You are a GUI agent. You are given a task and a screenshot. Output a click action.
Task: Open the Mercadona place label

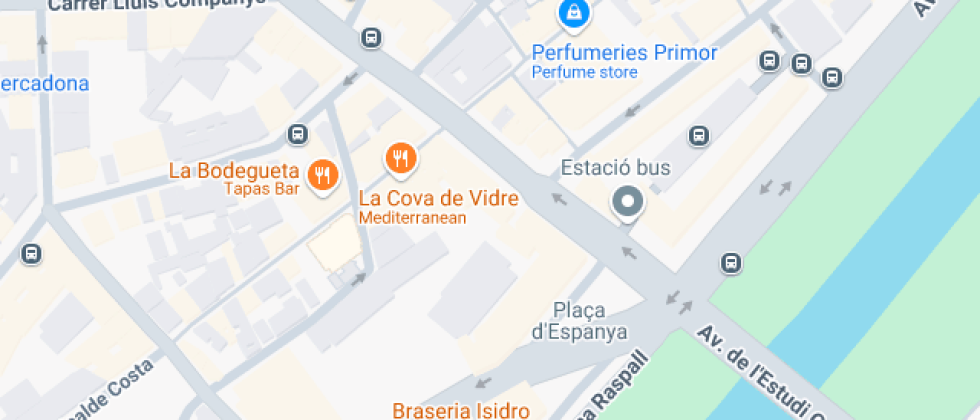point(44,84)
